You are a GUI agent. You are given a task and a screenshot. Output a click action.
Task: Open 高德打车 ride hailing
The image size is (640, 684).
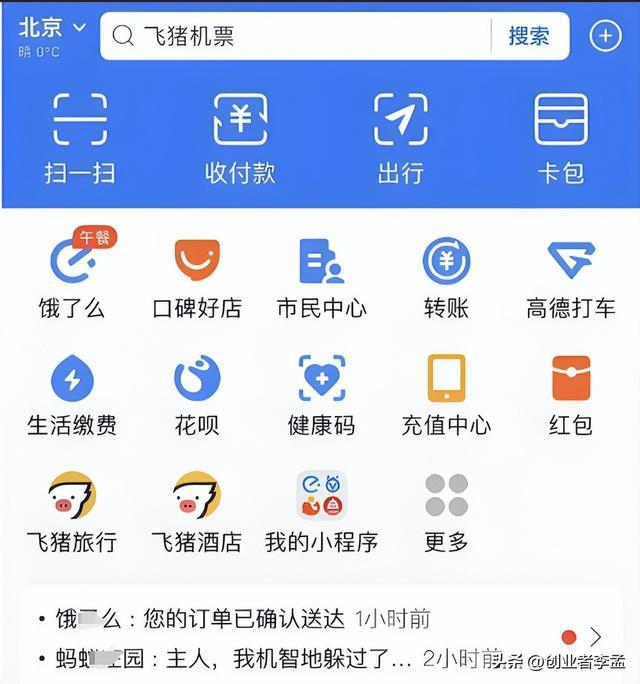click(571, 278)
